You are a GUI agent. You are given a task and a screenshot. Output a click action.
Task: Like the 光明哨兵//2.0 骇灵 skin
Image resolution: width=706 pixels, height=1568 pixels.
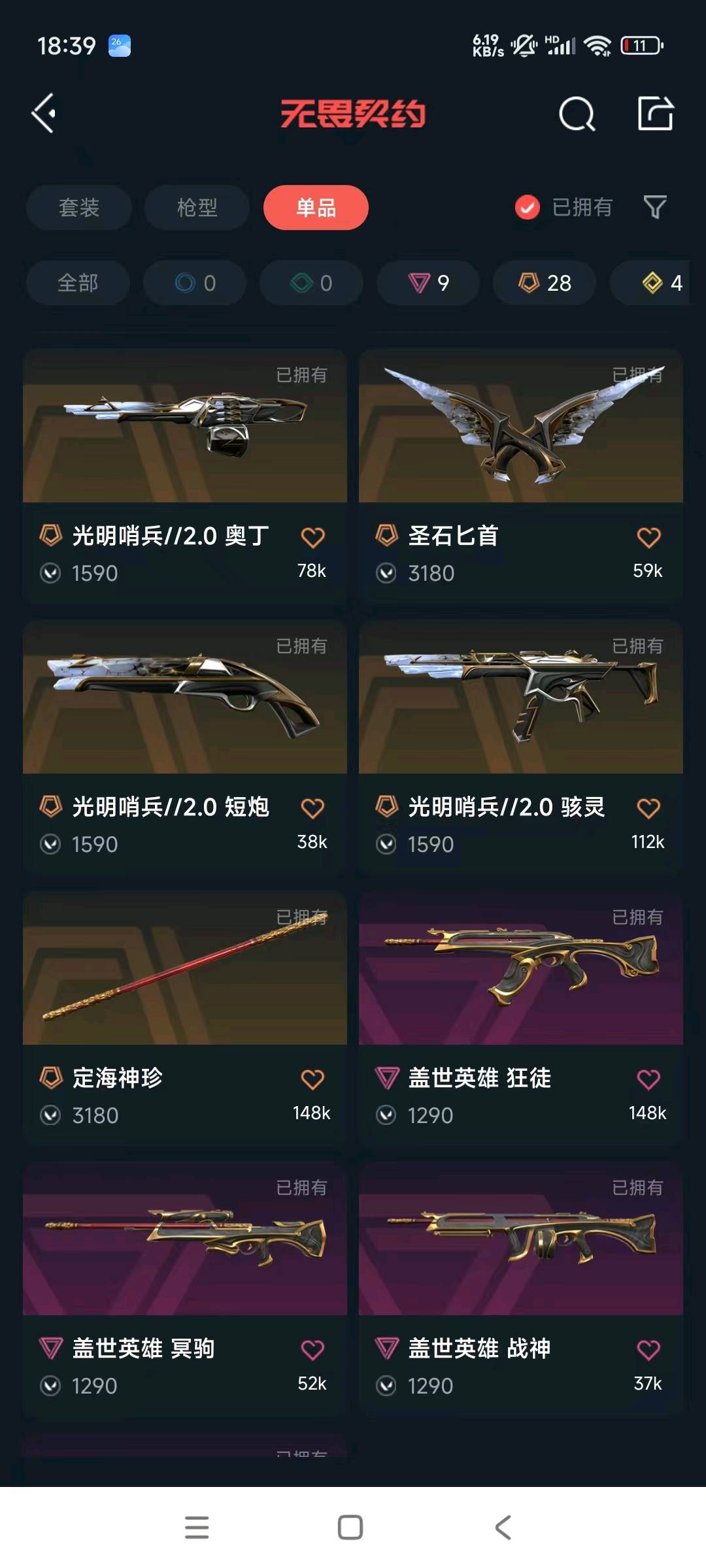tap(648, 809)
